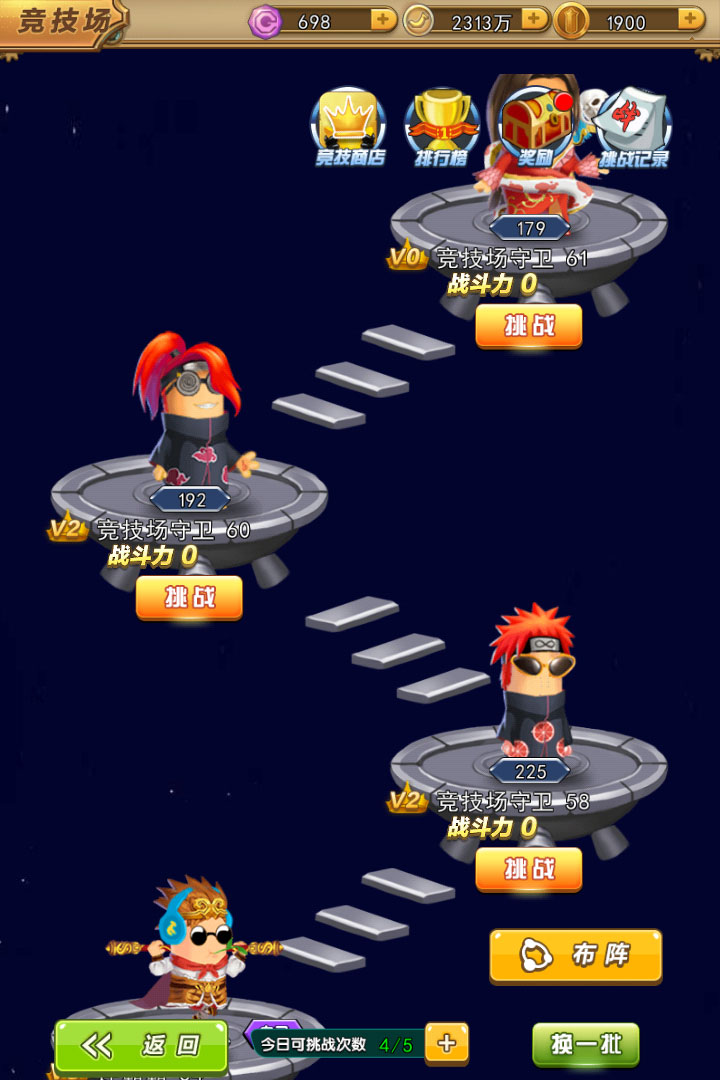Image resolution: width=720 pixels, height=1080 pixels.
Task: Challenge the arena guard ranked 192
Action: (189, 597)
